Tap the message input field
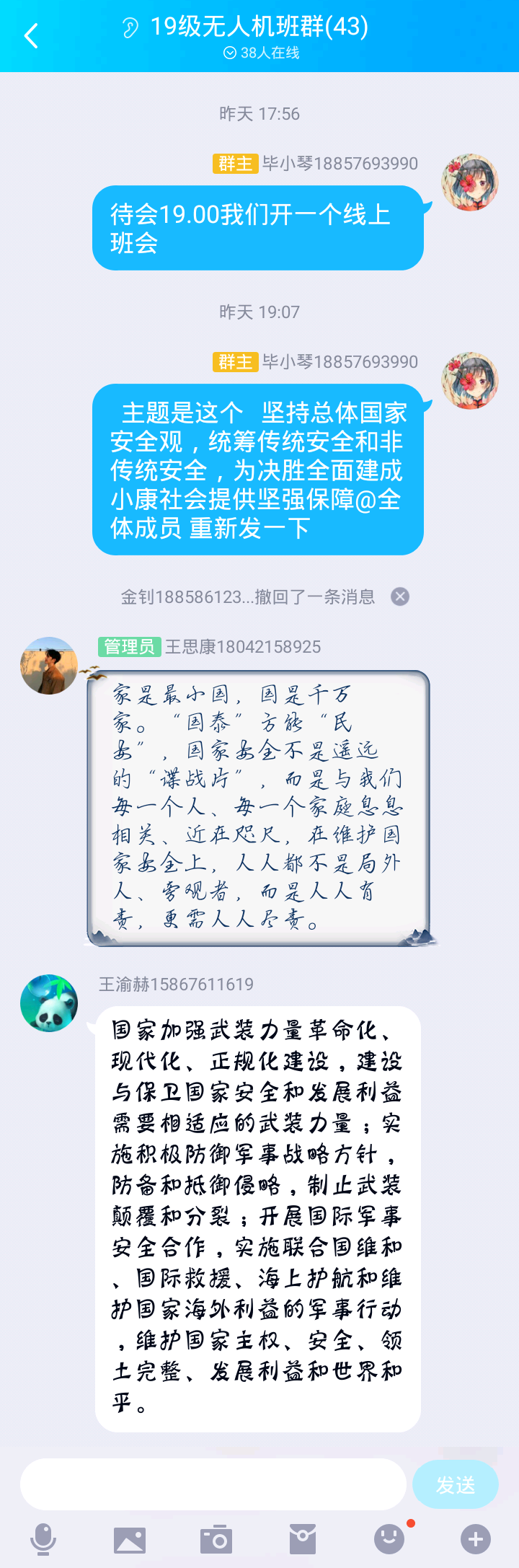Image resolution: width=519 pixels, height=1568 pixels. click(x=213, y=1484)
